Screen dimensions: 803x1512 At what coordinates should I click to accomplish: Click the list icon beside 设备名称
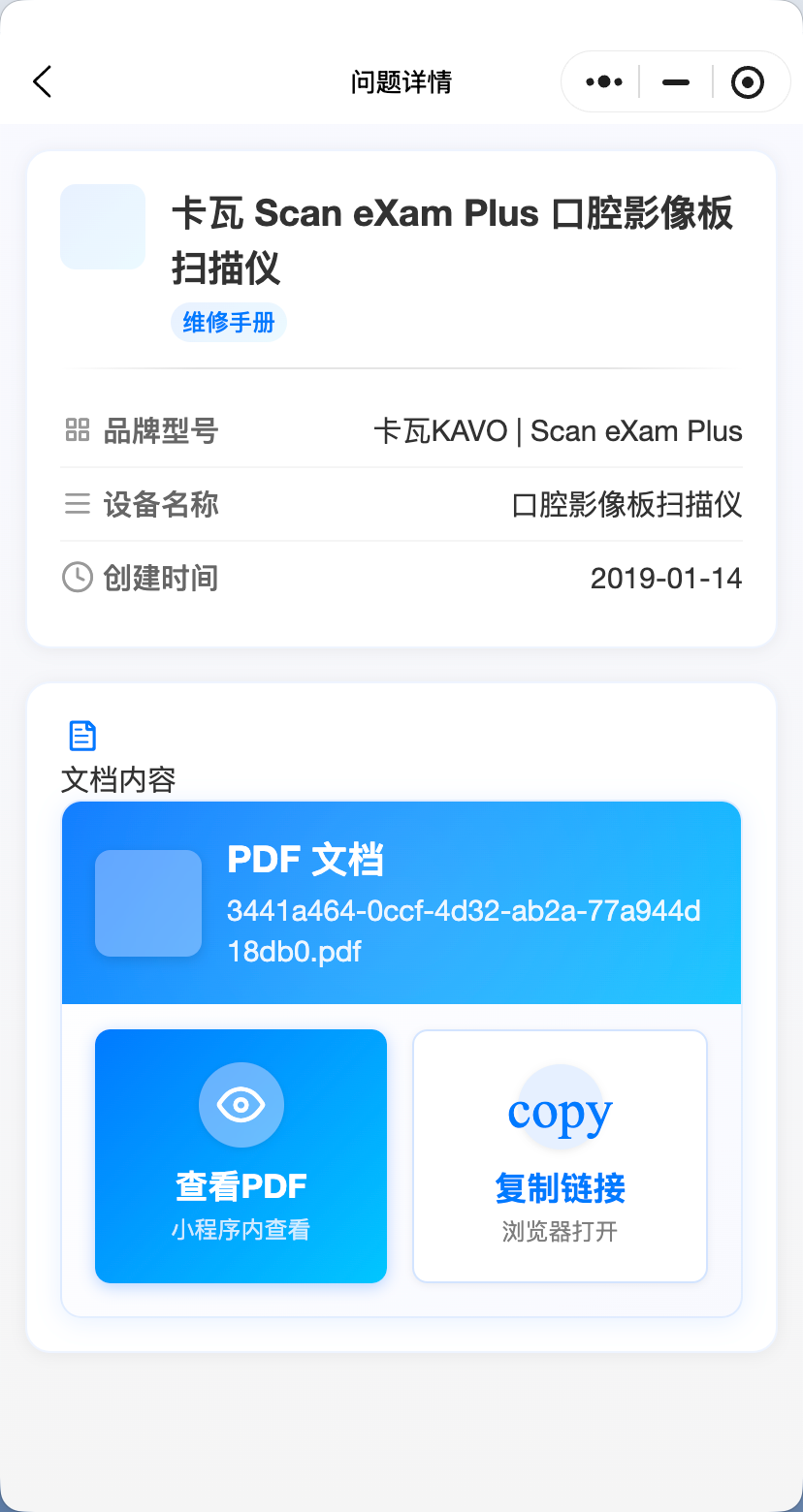pos(77,504)
